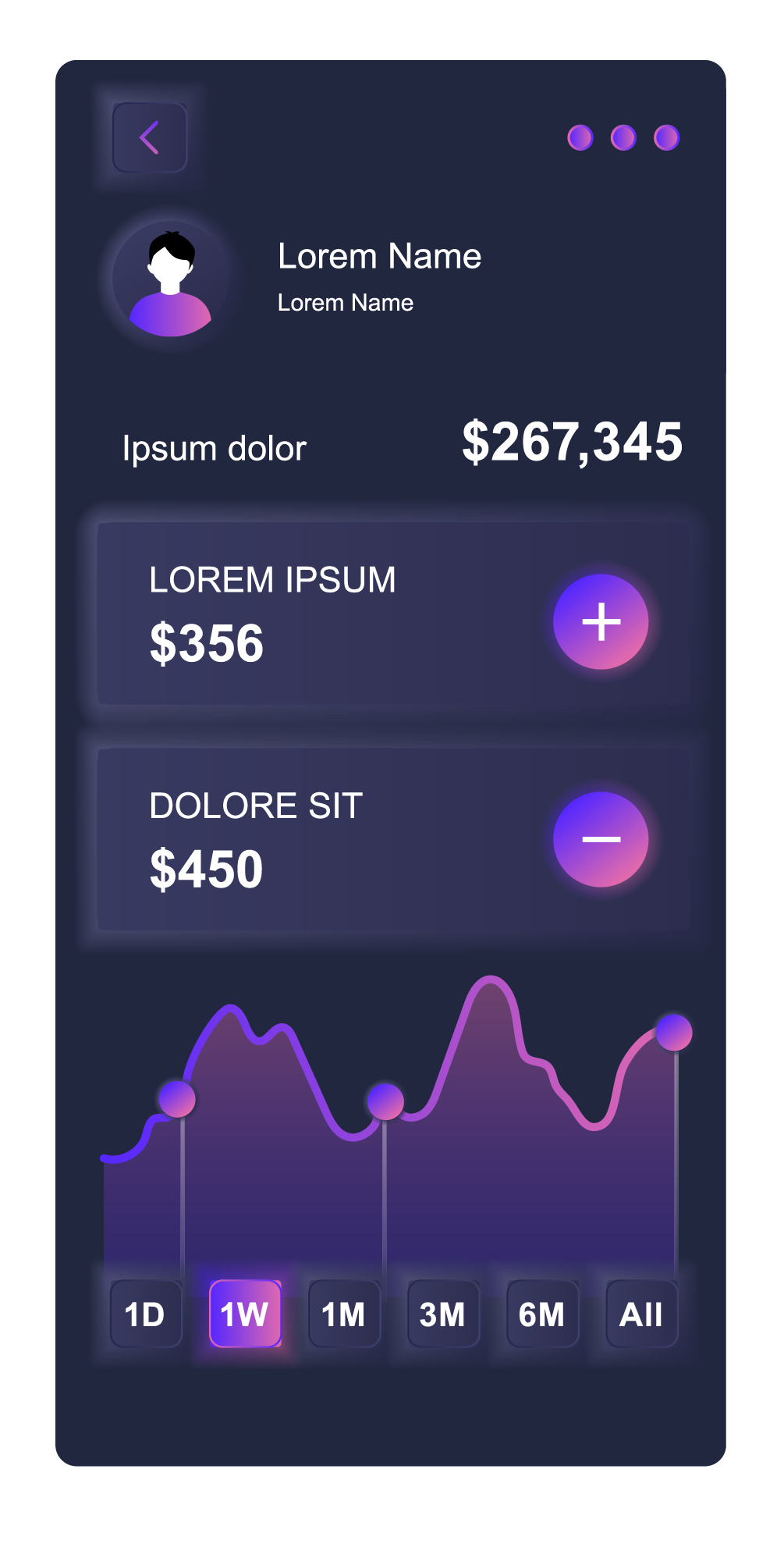Select the 1W time range

click(245, 1314)
